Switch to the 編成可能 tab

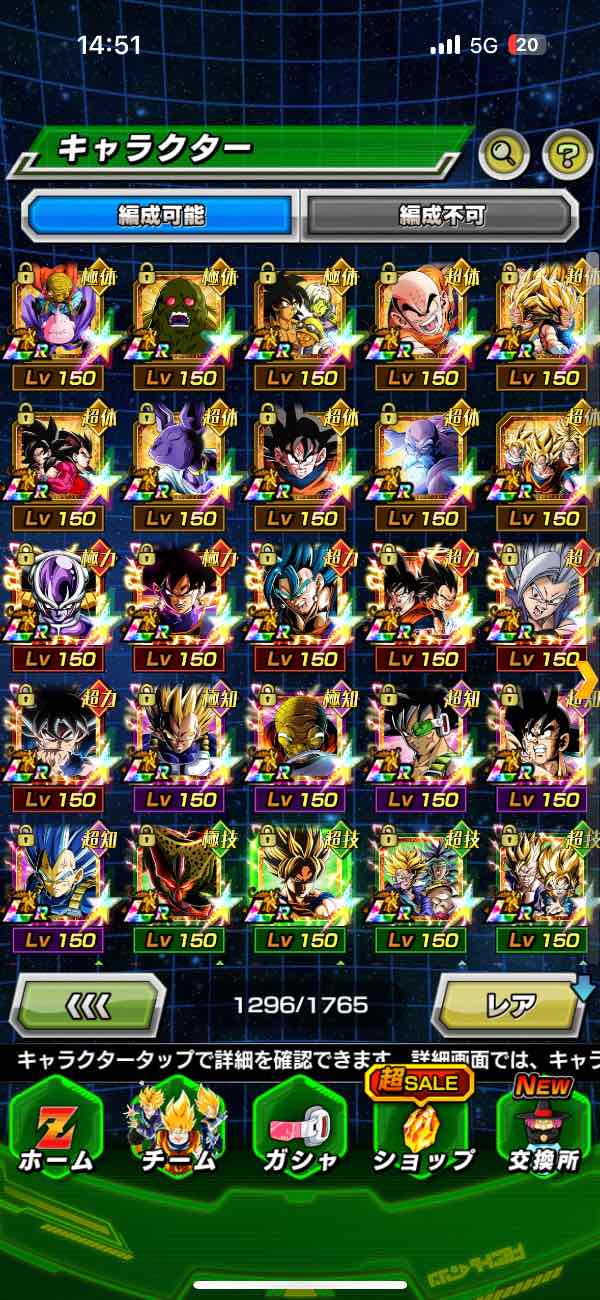[x=162, y=214]
